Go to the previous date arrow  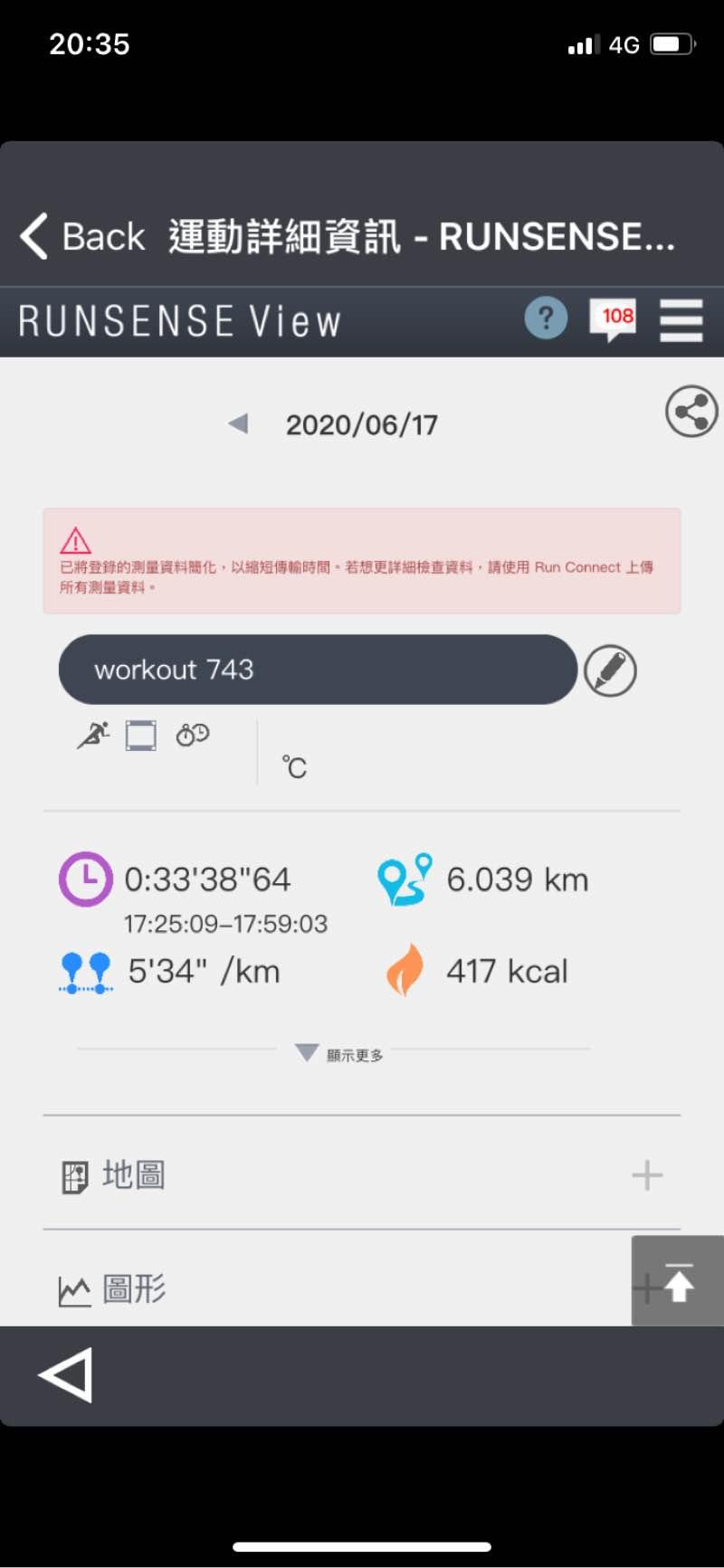point(238,423)
